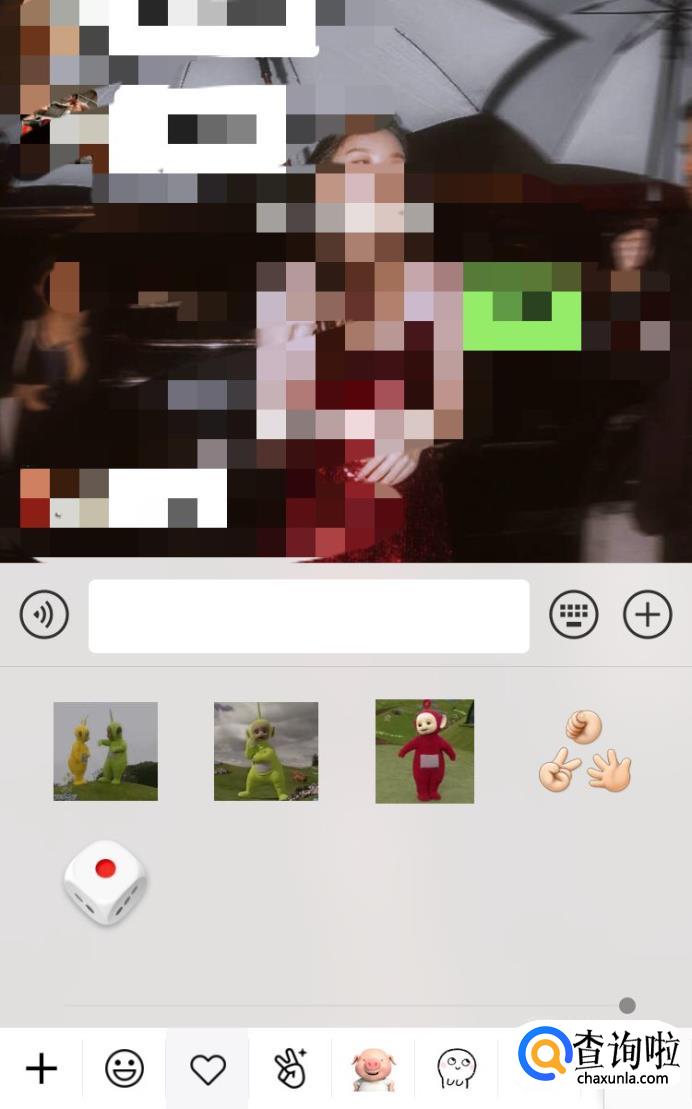Open the sparkle hand sticker tab
This screenshot has height=1109, width=692.
(290, 1068)
